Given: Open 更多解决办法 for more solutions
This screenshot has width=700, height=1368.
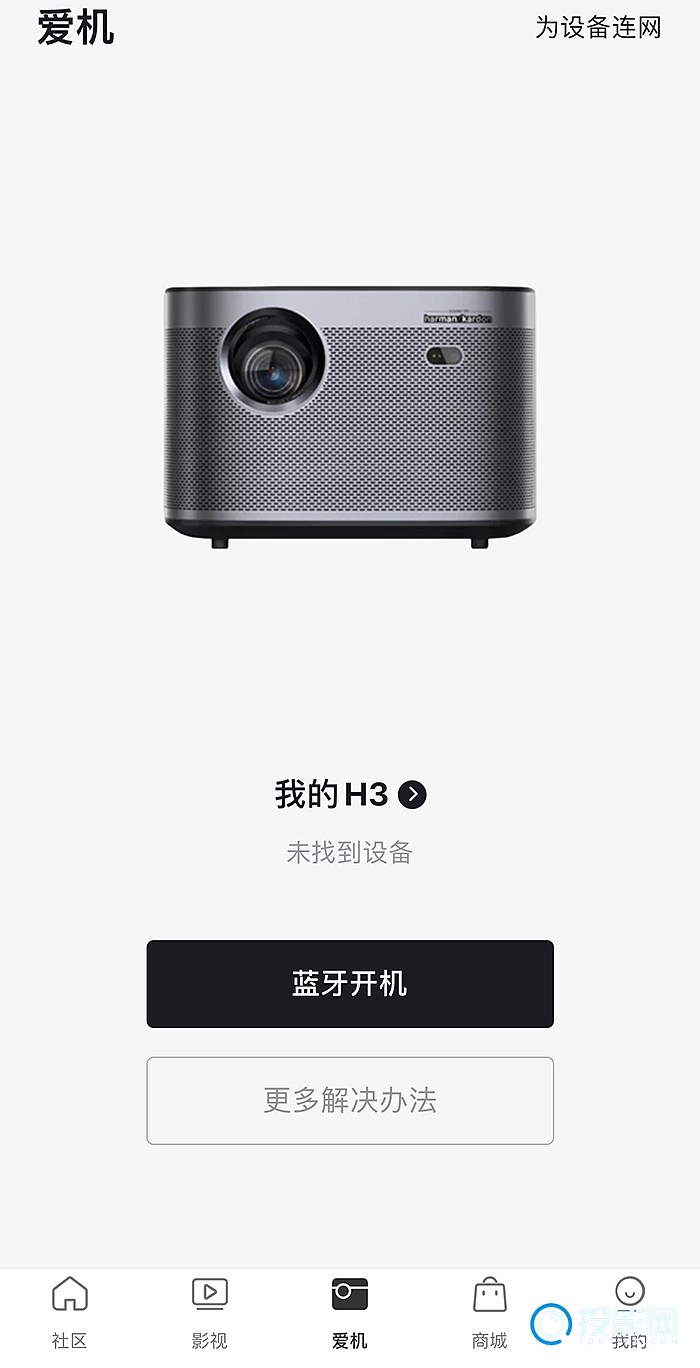Looking at the screenshot, I should (x=350, y=1101).
